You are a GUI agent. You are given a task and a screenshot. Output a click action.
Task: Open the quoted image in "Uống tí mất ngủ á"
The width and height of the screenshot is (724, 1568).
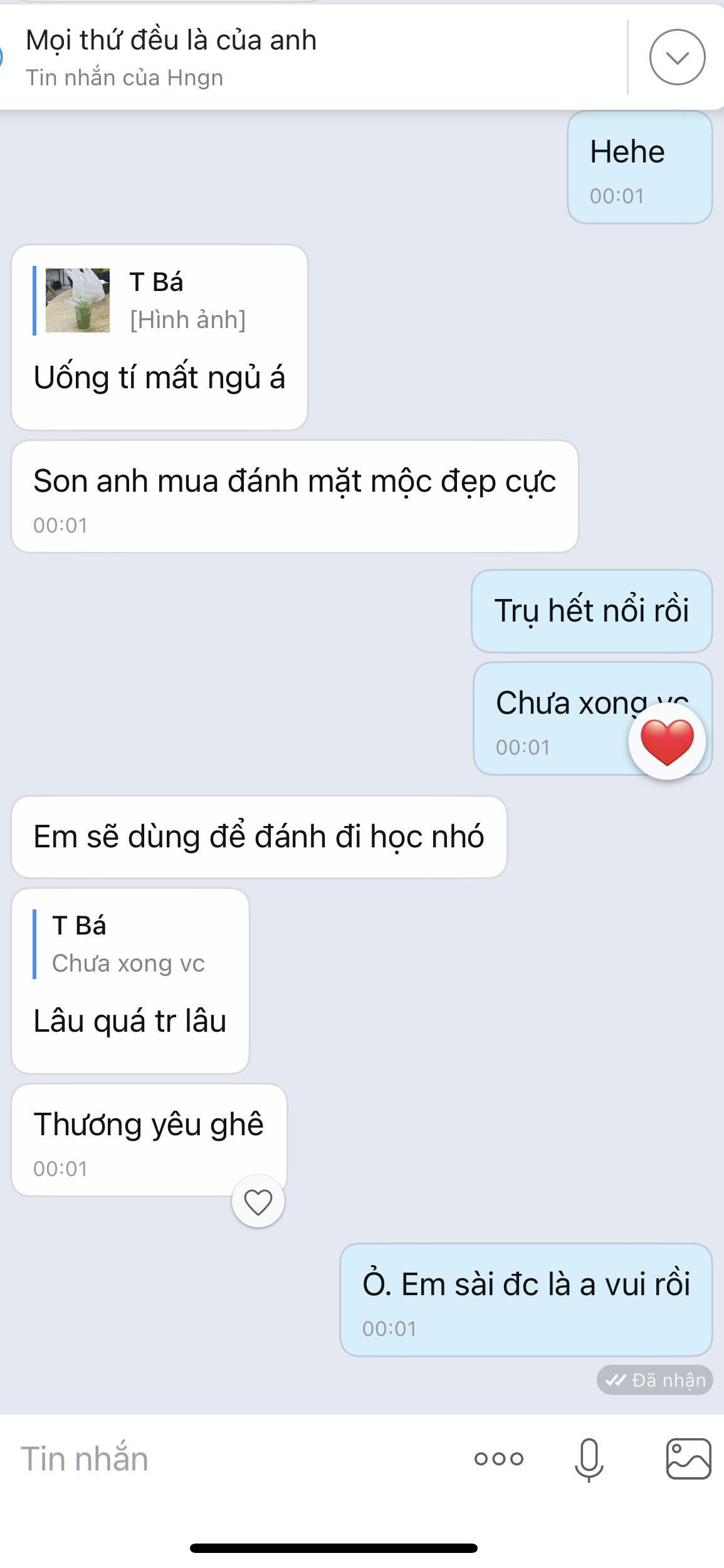pyautogui.click(x=78, y=300)
